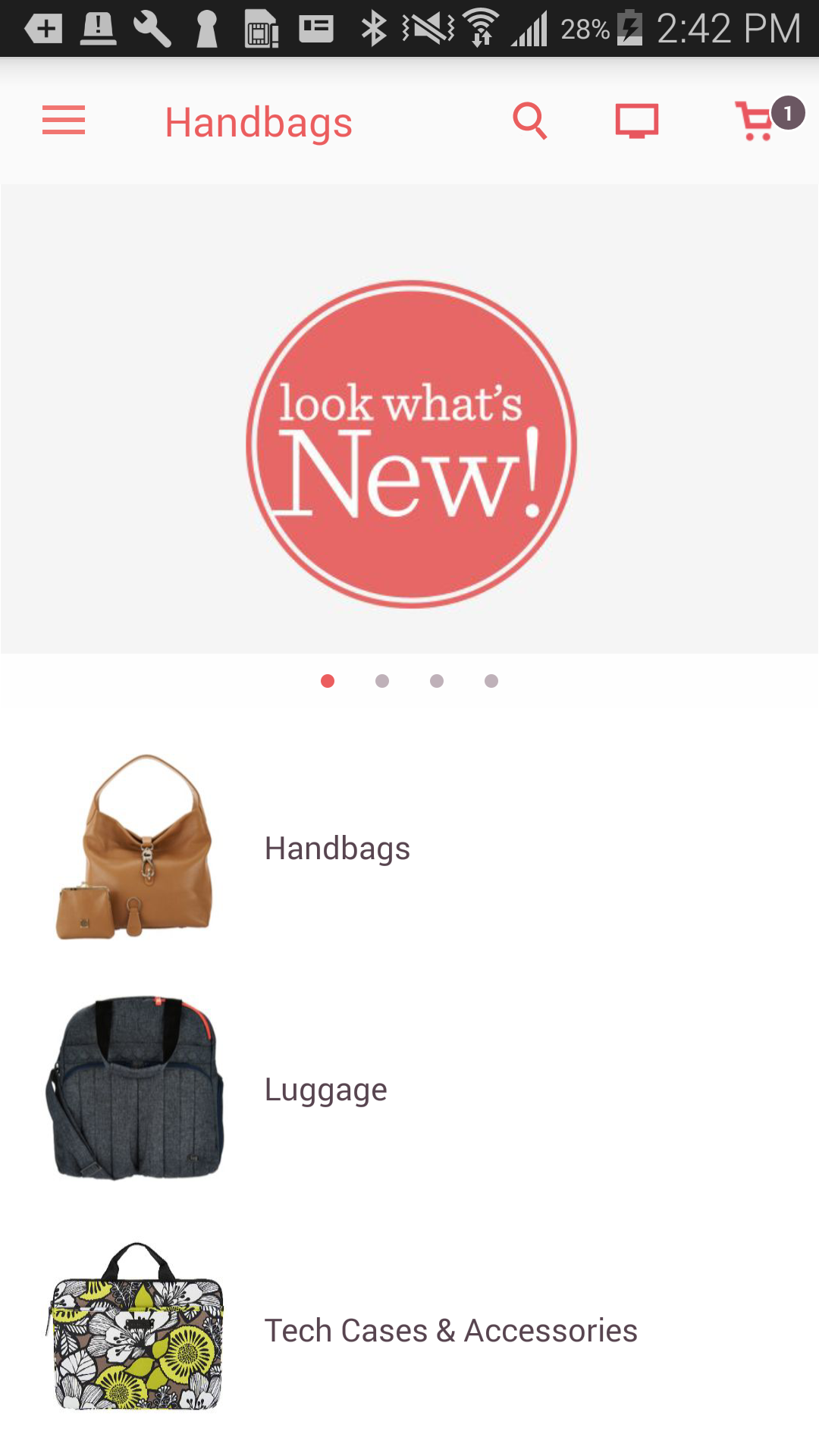Tap the Luggage category label
The width and height of the screenshot is (819, 1456).
[x=325, y=1090]
